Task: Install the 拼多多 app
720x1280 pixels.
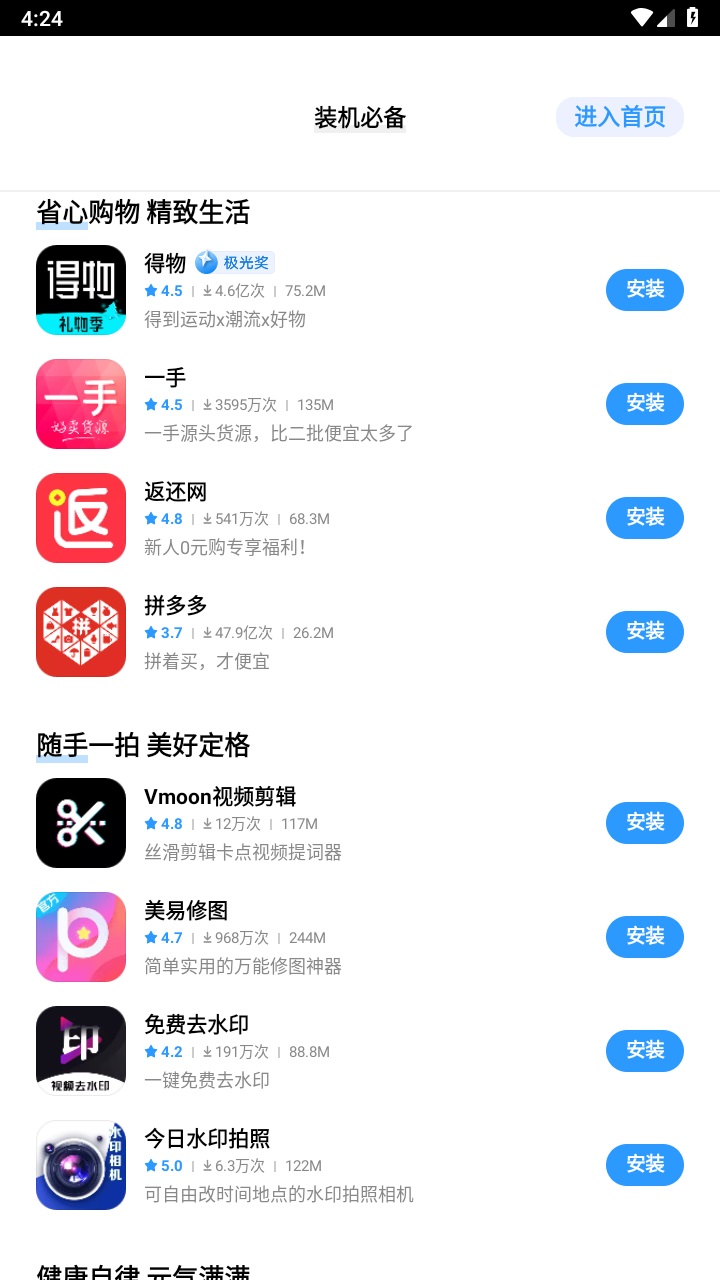Action: (644, 632)
